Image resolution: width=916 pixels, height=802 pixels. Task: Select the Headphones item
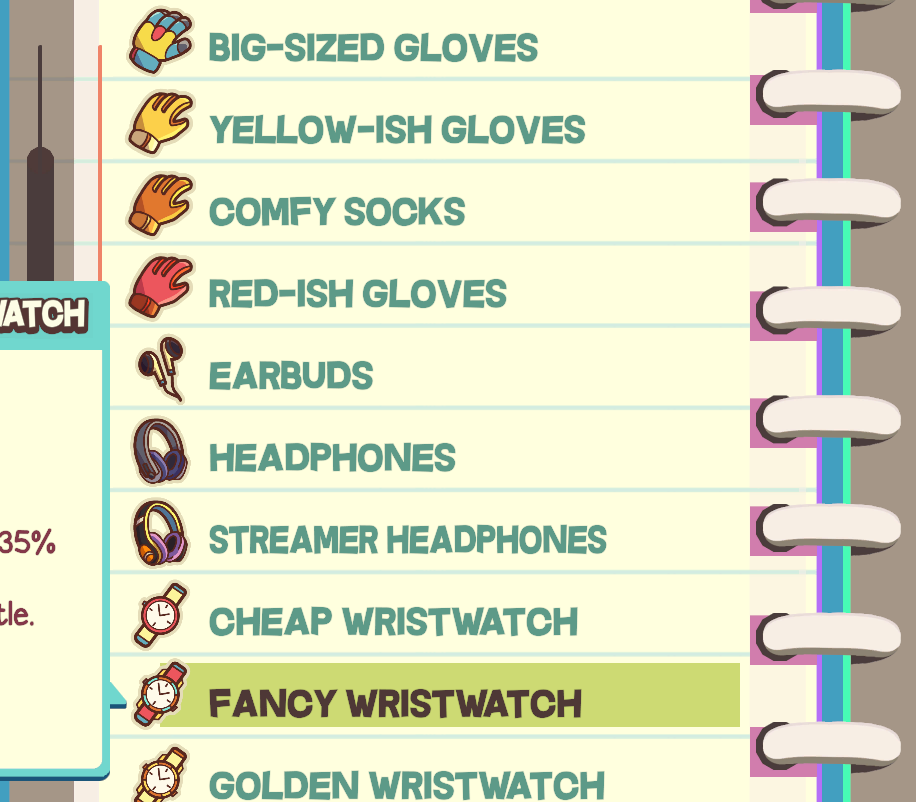[332, 458]
